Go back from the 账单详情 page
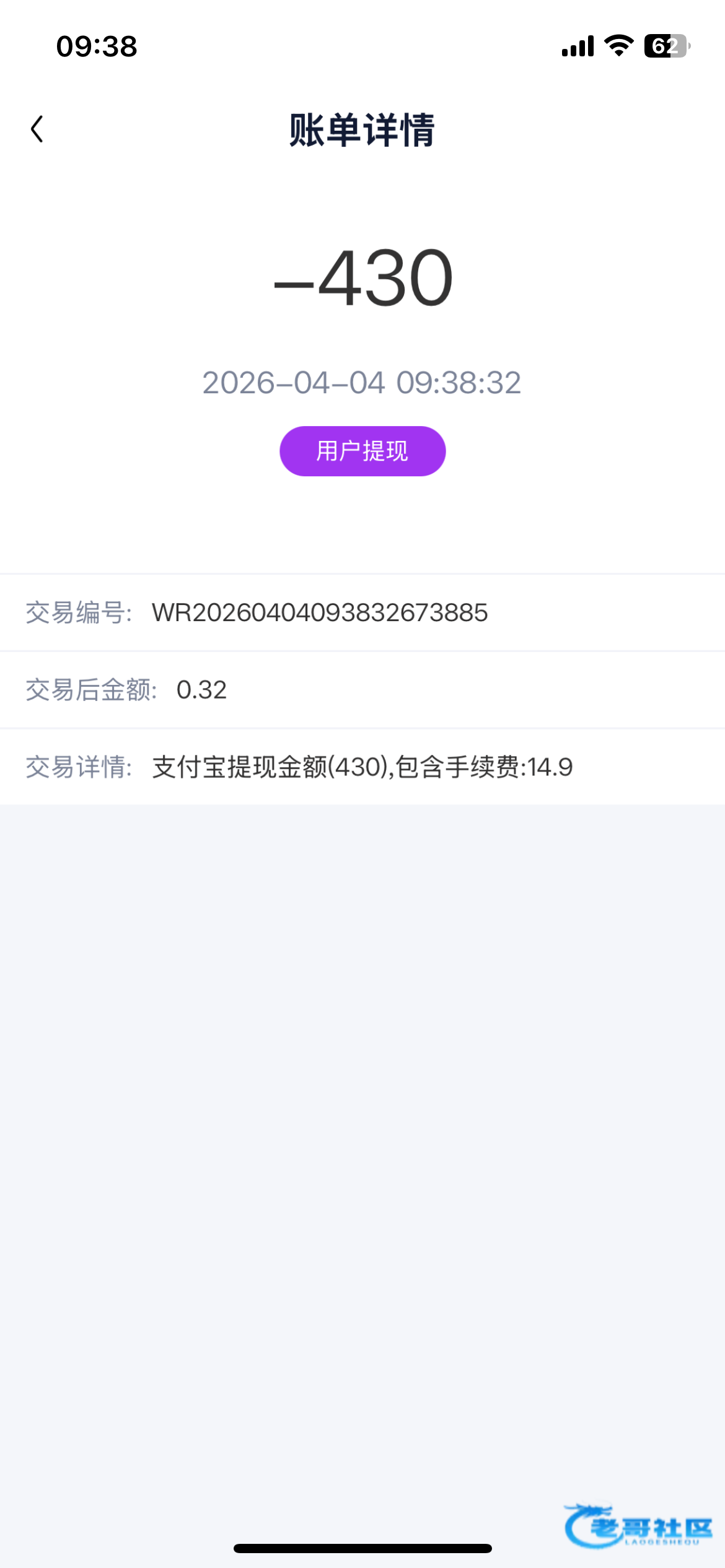 point(37,129)
